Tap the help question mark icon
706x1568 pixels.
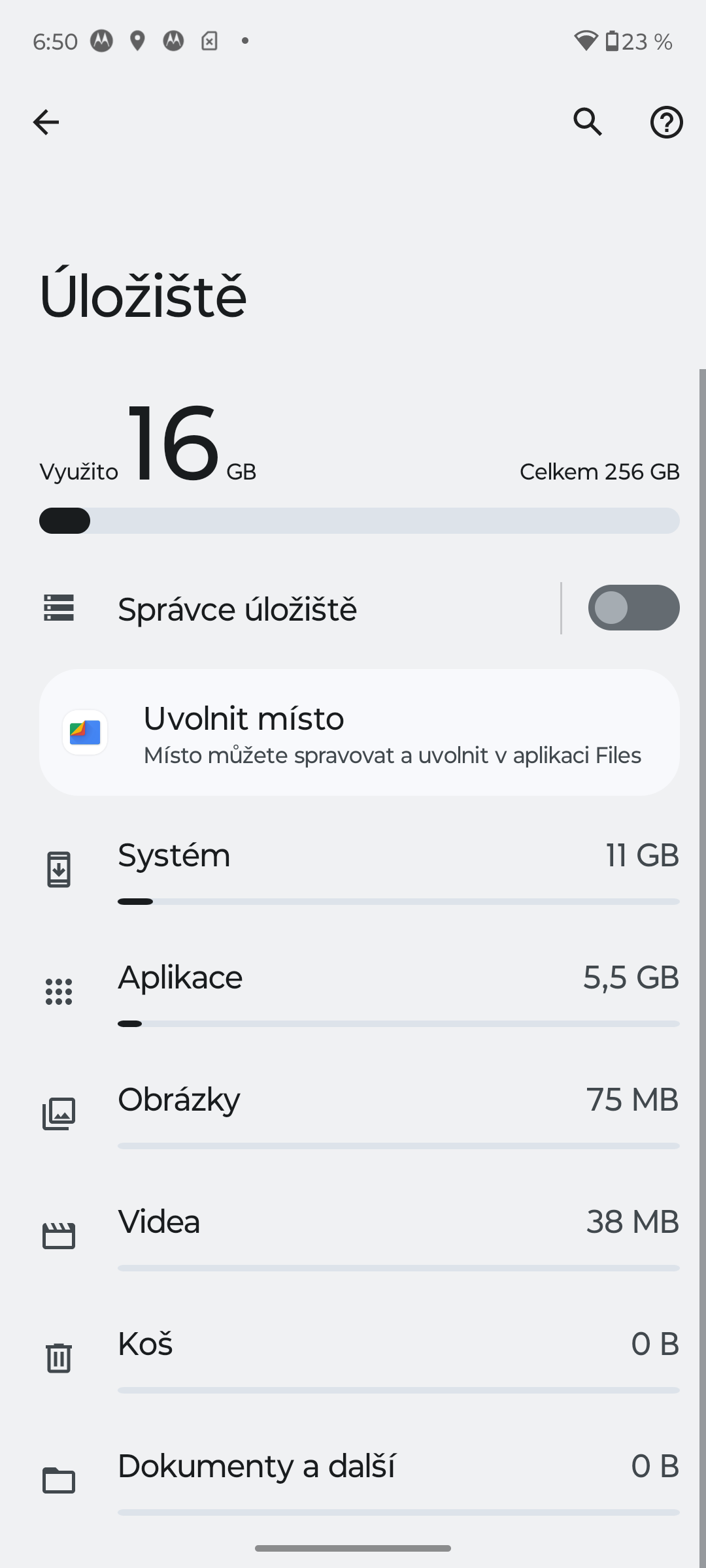(x=666, y=122)
